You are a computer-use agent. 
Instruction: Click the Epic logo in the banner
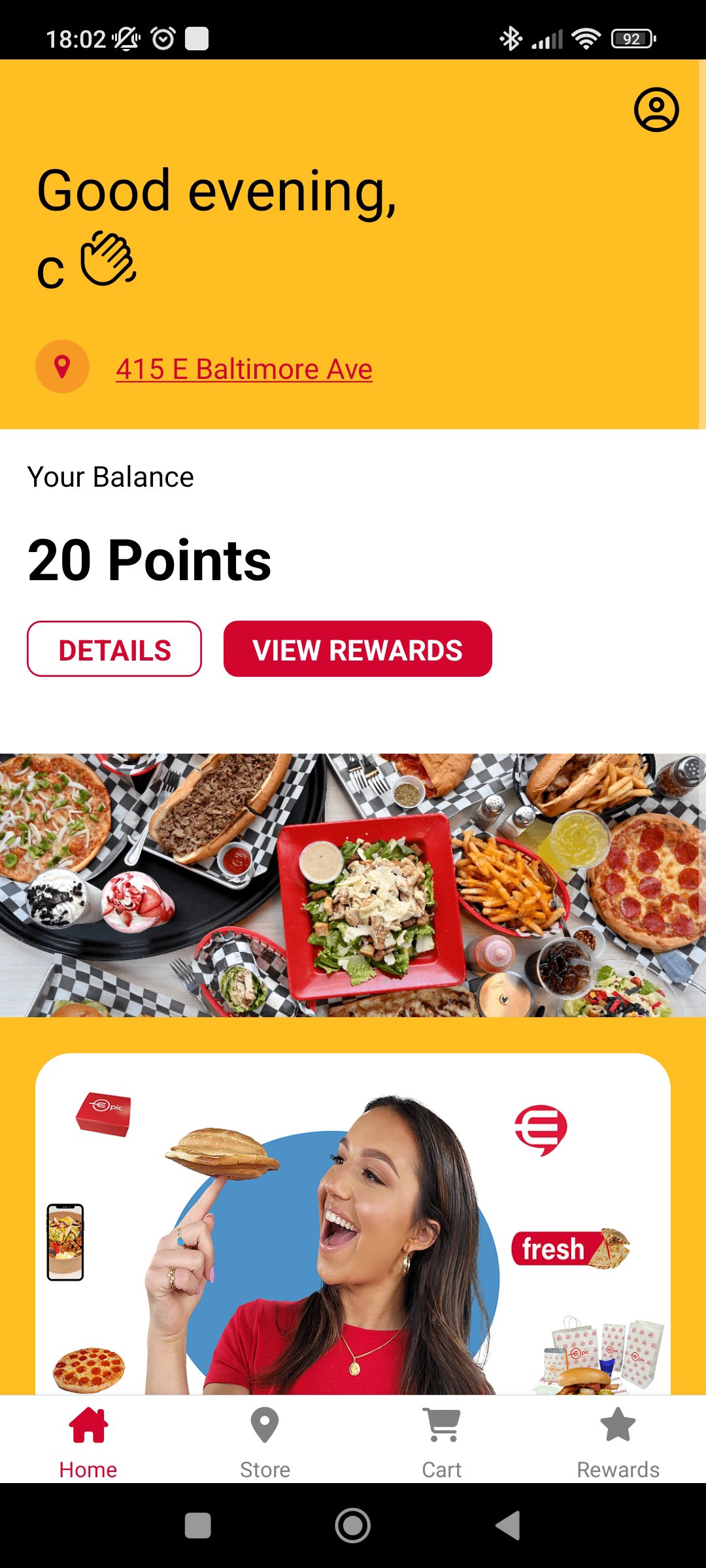coord(540,1130)
